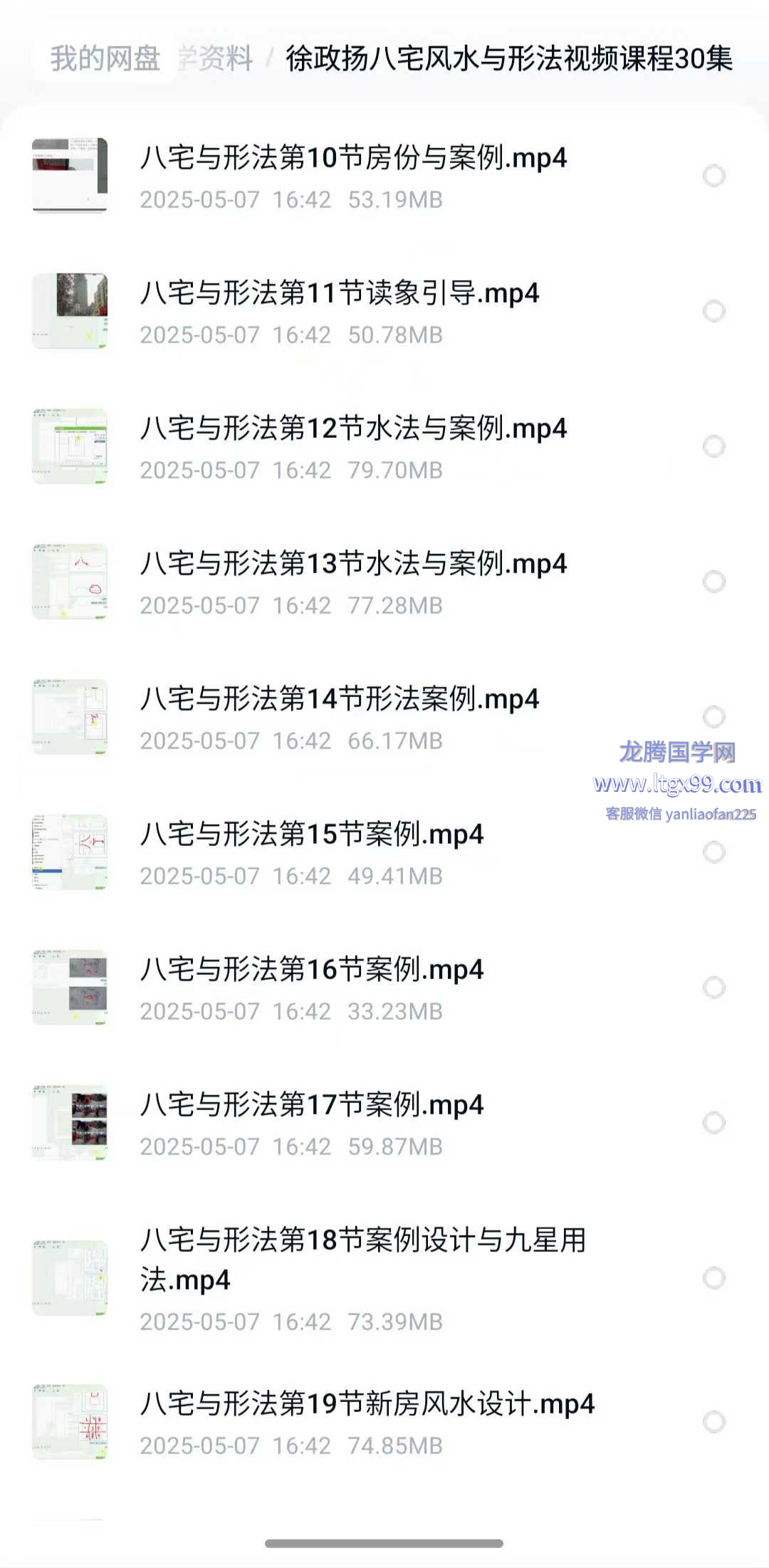
Task: Select the checkbox for 第18节案例设计与九星用法
Action: pos(713,1278)
